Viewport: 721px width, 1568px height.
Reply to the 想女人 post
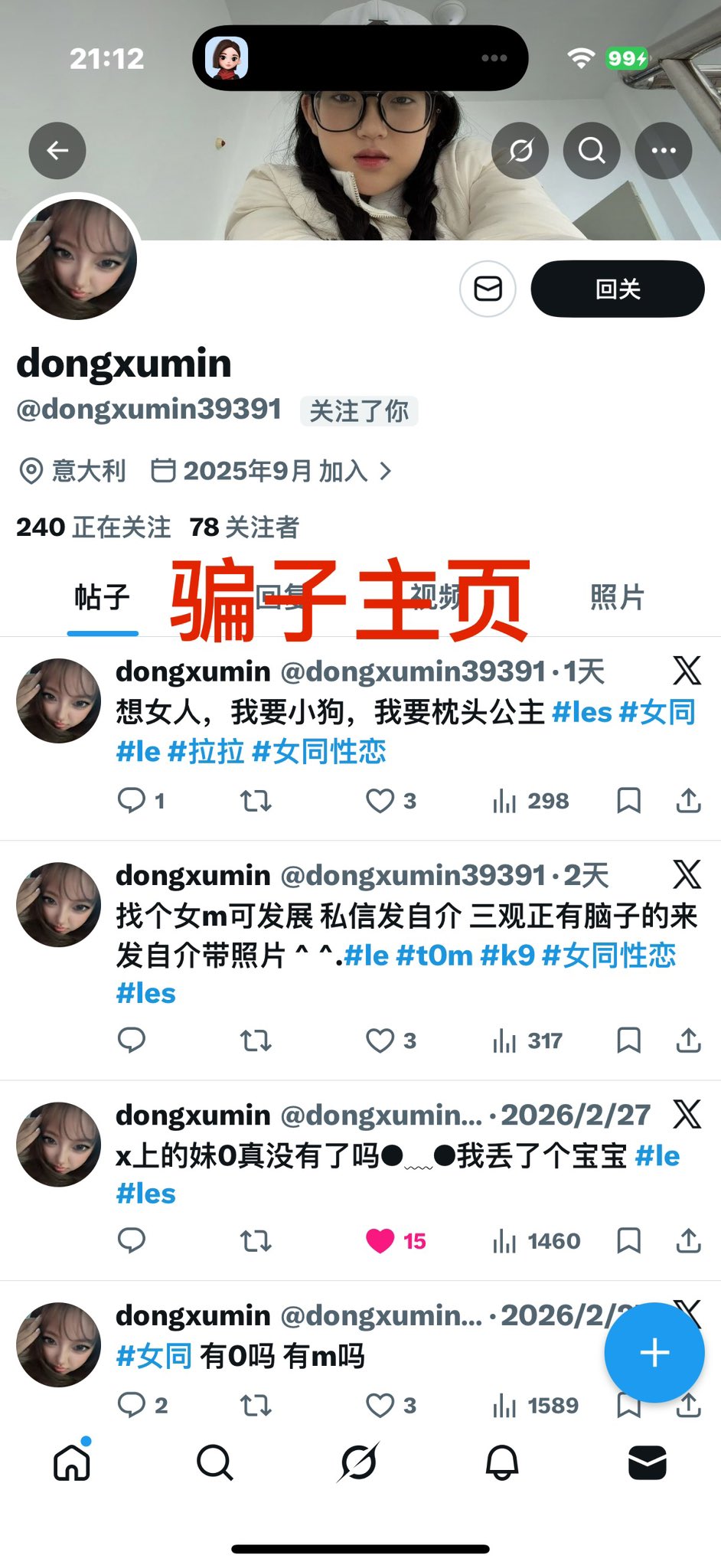coord(132,801)
